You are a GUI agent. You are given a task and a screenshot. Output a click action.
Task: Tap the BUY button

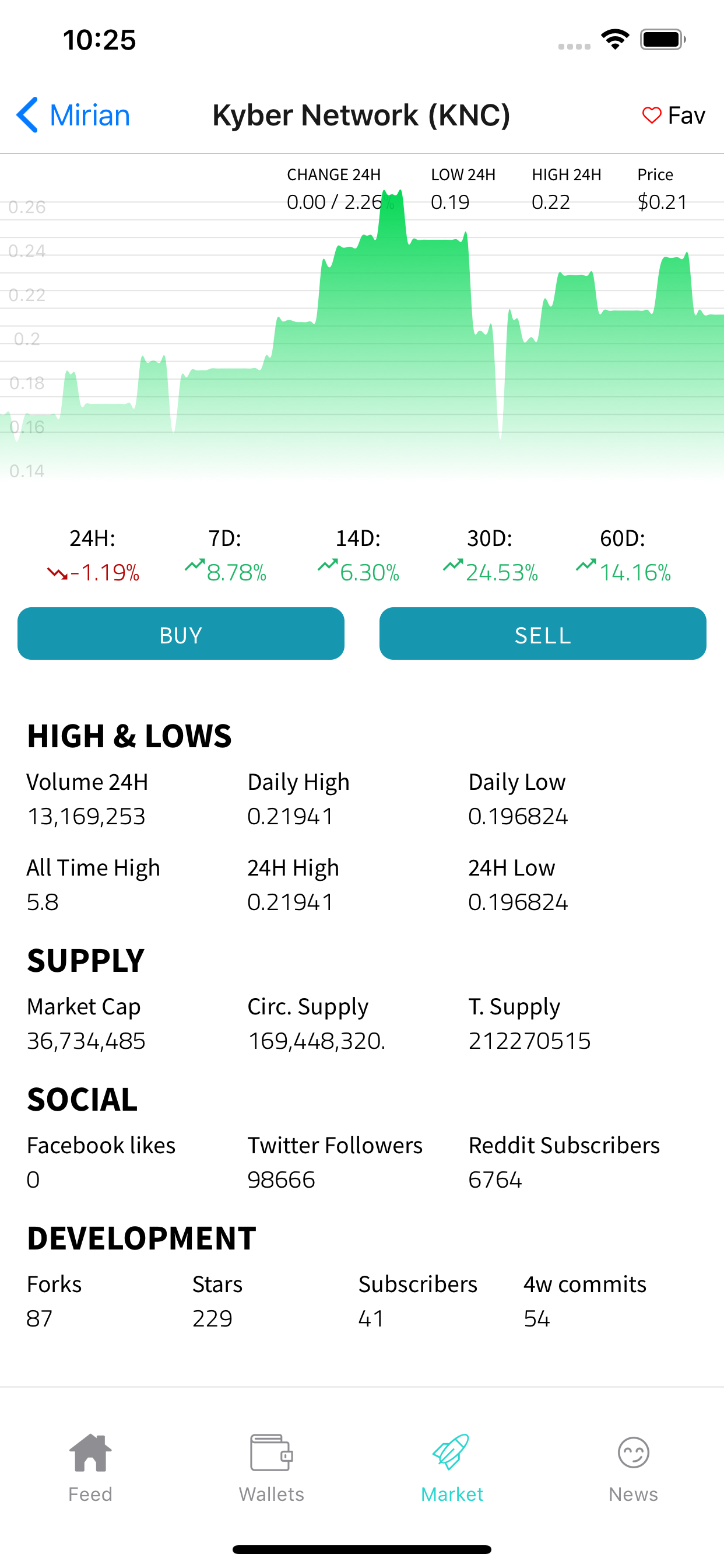point(181,633)
